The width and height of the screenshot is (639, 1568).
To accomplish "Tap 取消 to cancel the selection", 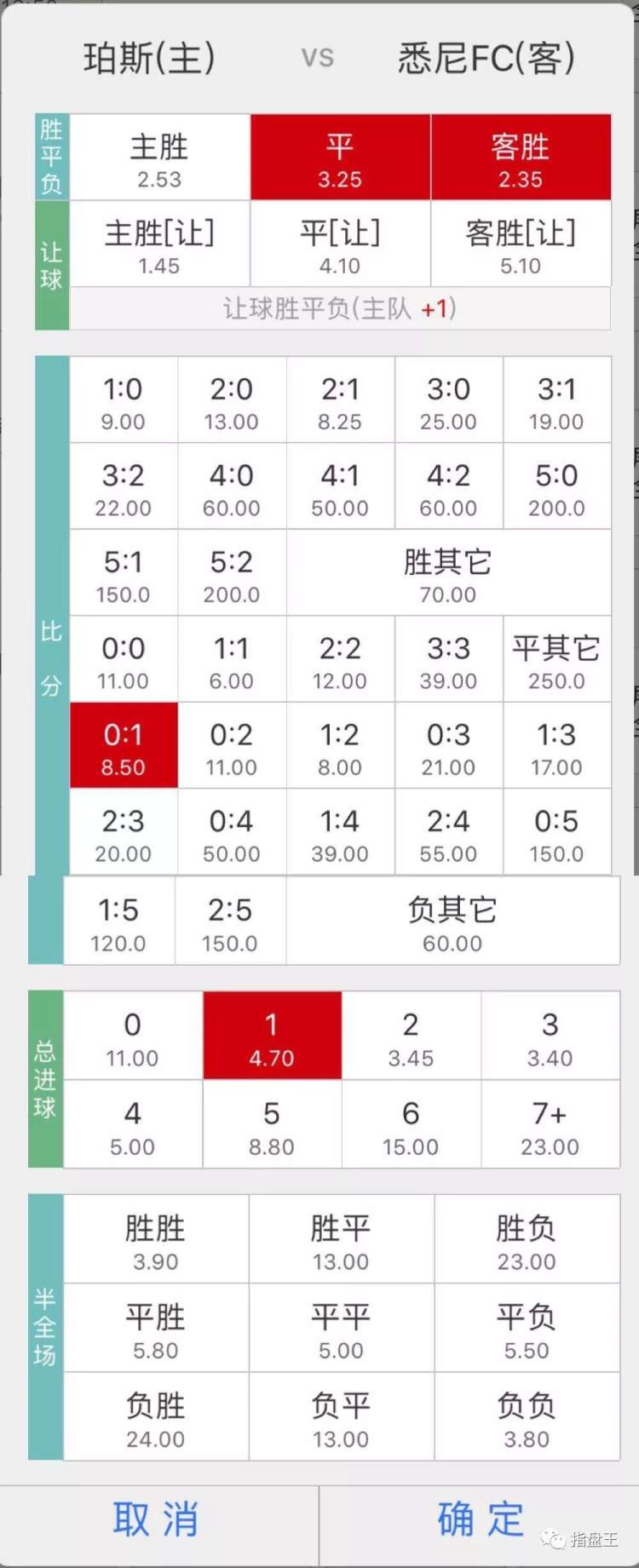I will point(158,1520).
